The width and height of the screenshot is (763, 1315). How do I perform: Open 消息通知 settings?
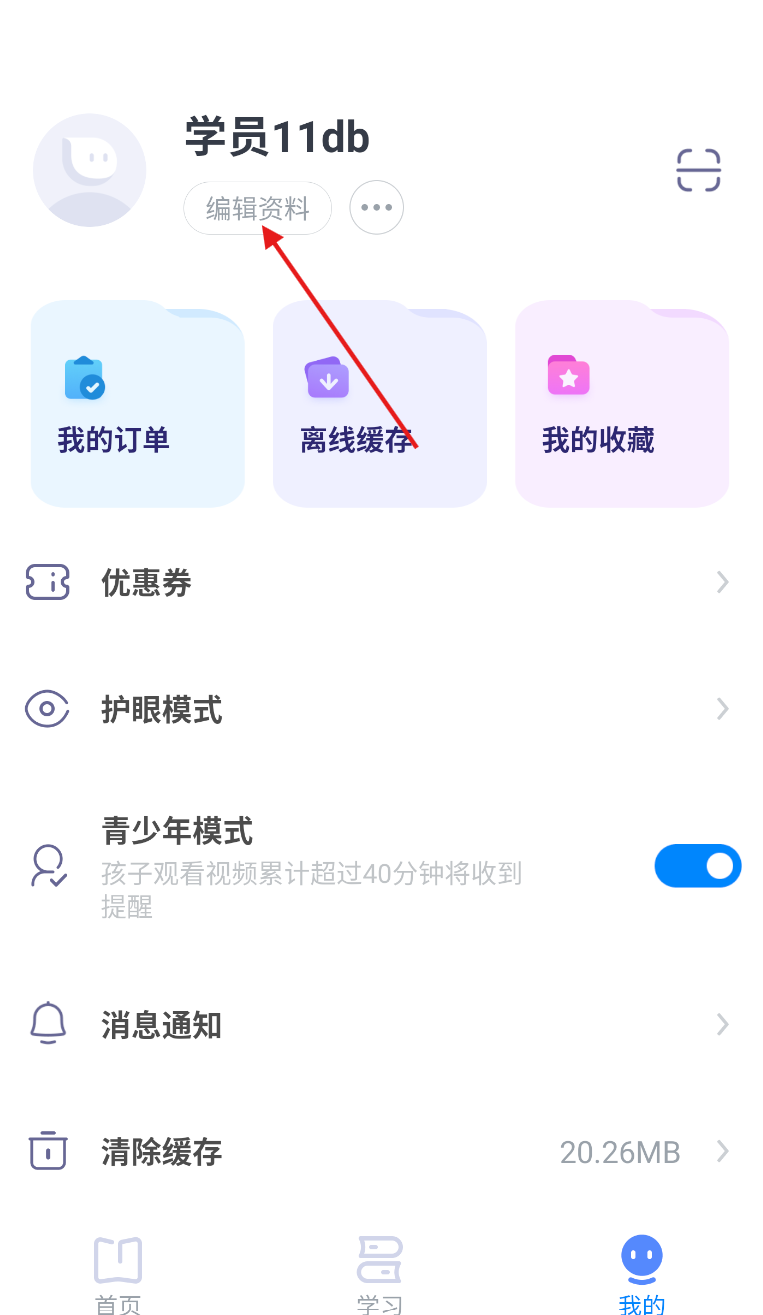pyautogui.click(x=381, y=1024)
